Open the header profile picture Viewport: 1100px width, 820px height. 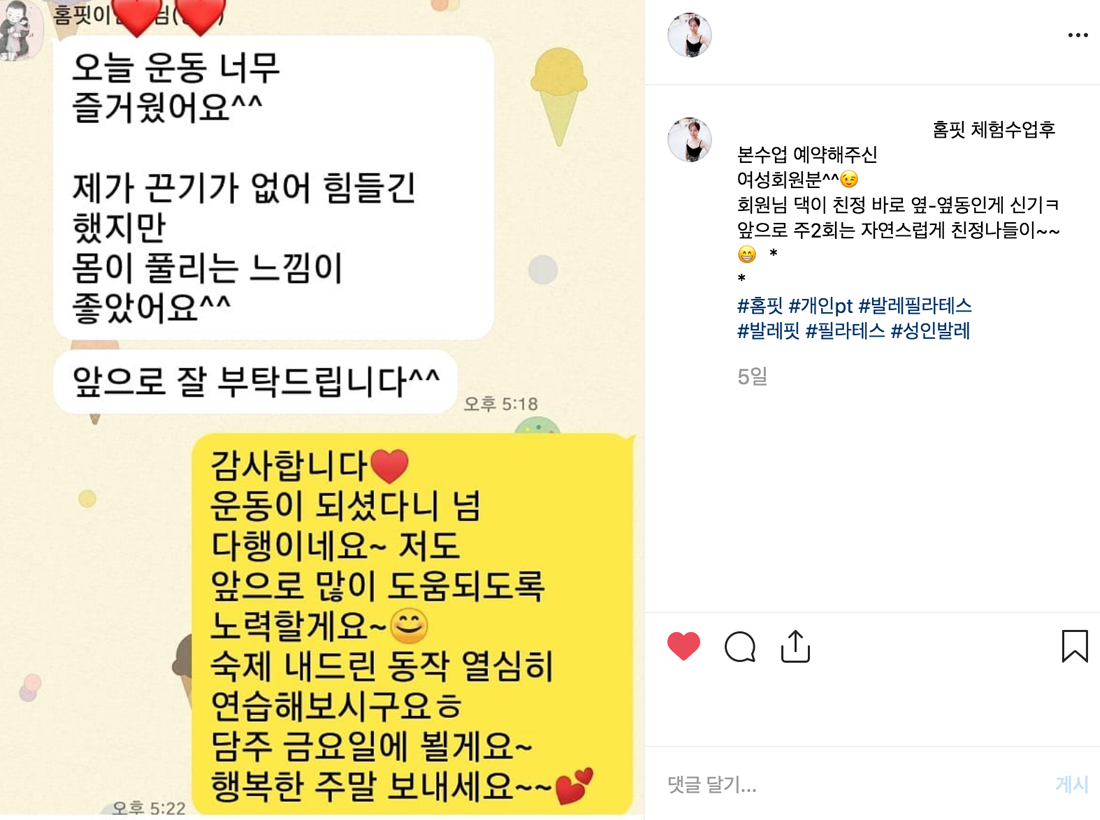(690, 36)
